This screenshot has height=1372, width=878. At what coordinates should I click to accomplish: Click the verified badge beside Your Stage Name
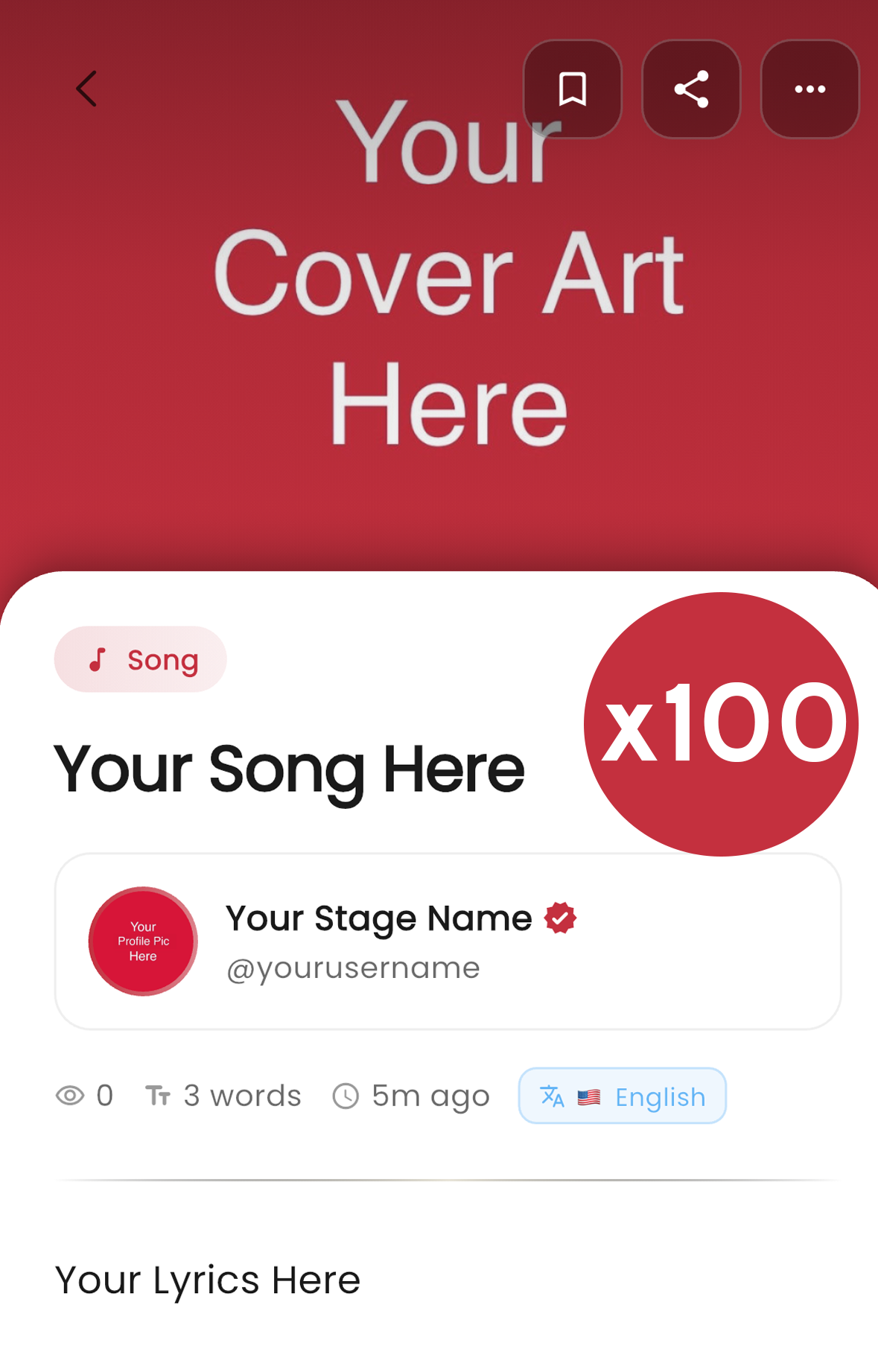(562, 918)
